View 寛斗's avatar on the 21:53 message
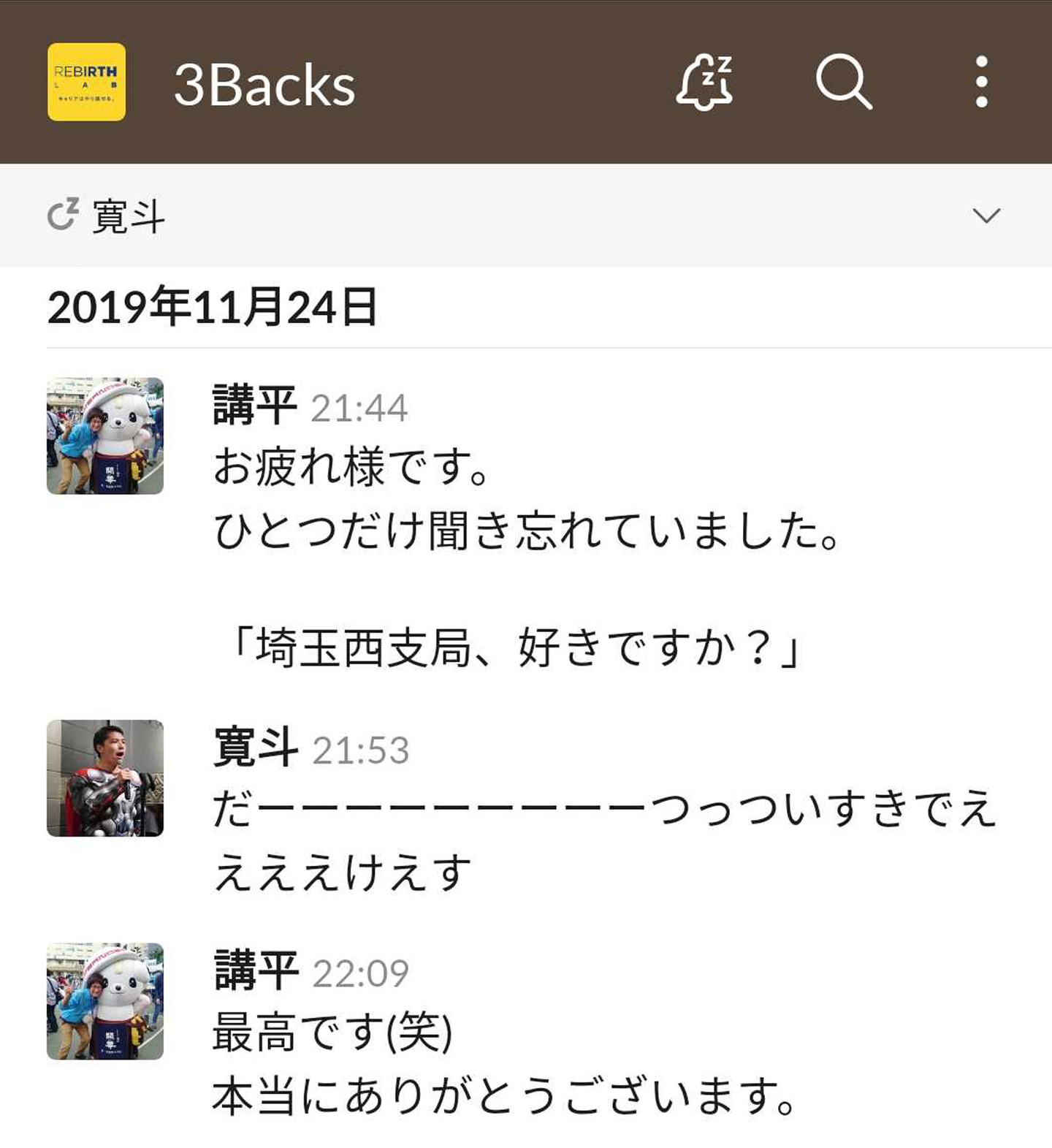The width and height of the screenshot is (1052, 1148). pos(105,778)
